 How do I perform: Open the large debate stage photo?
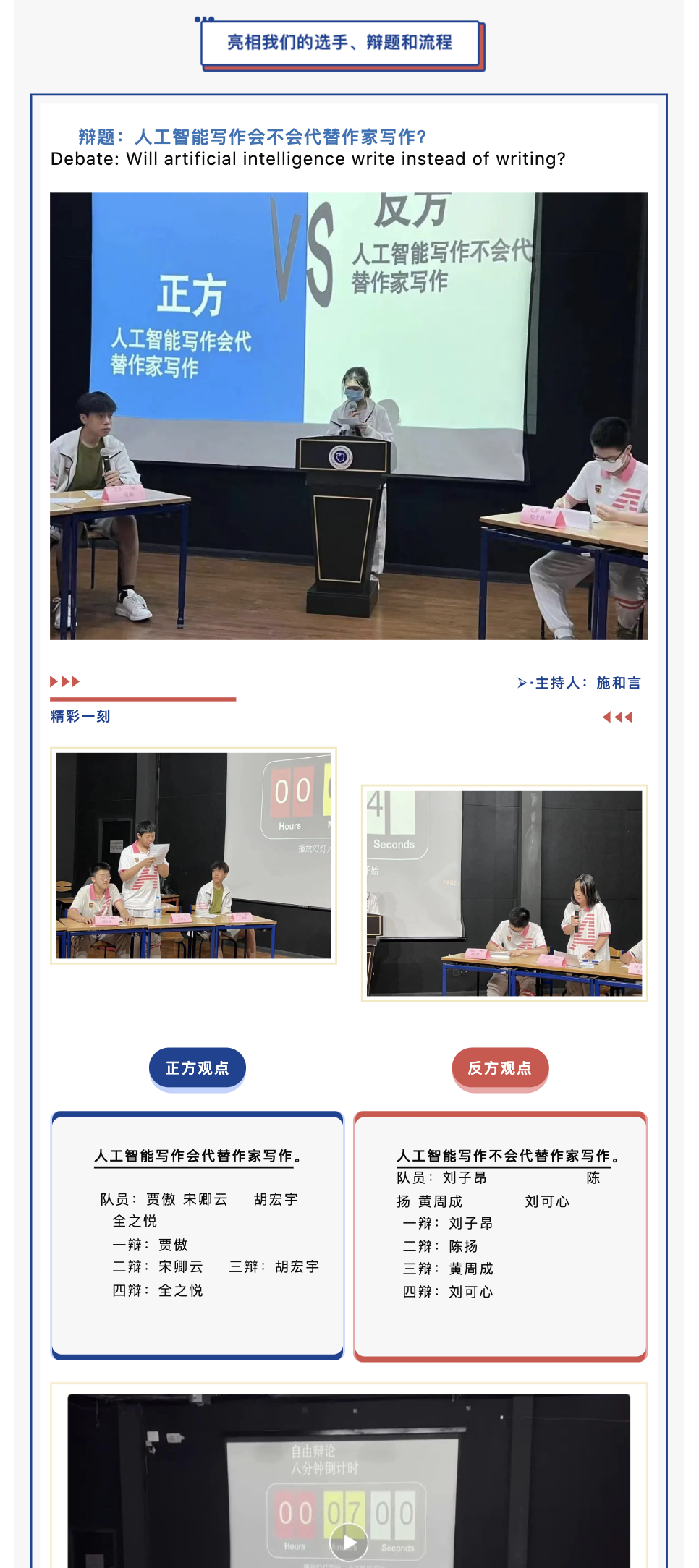click(349, 416)
